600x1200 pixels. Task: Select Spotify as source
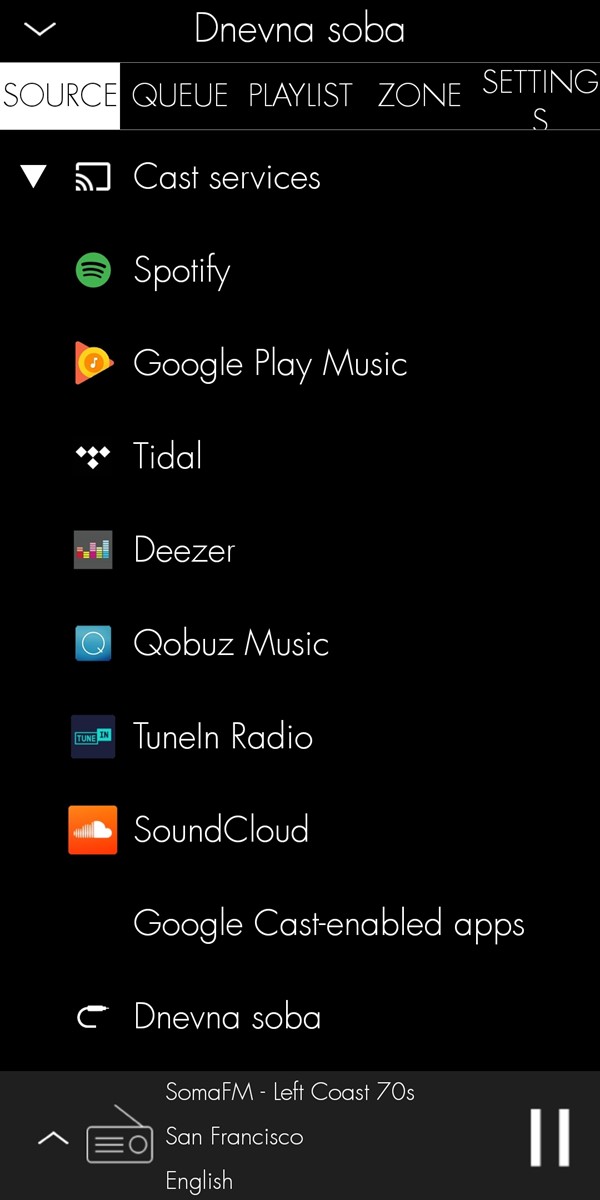(x=182, y=271)
